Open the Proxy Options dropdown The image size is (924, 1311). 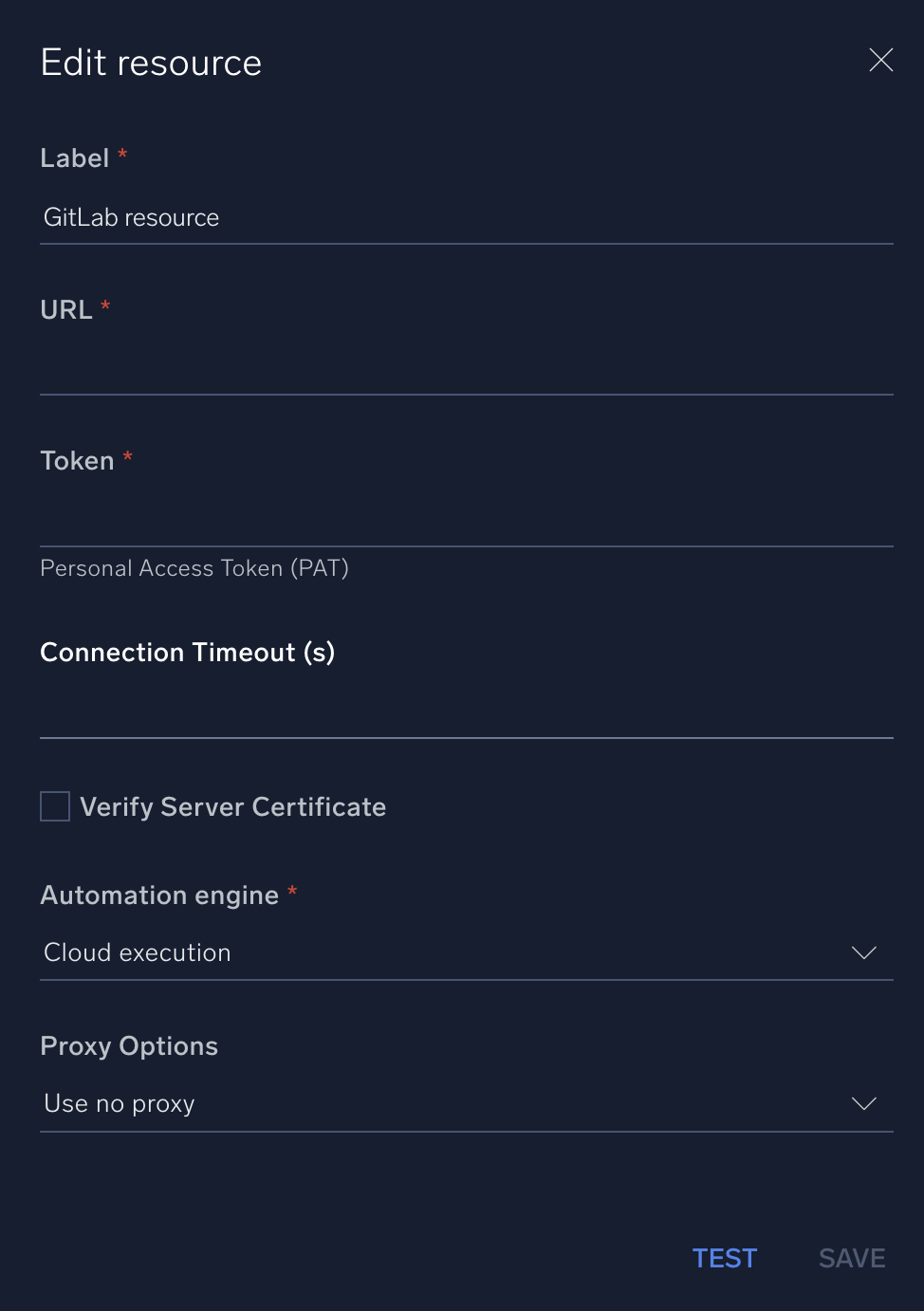(467, 1103)
